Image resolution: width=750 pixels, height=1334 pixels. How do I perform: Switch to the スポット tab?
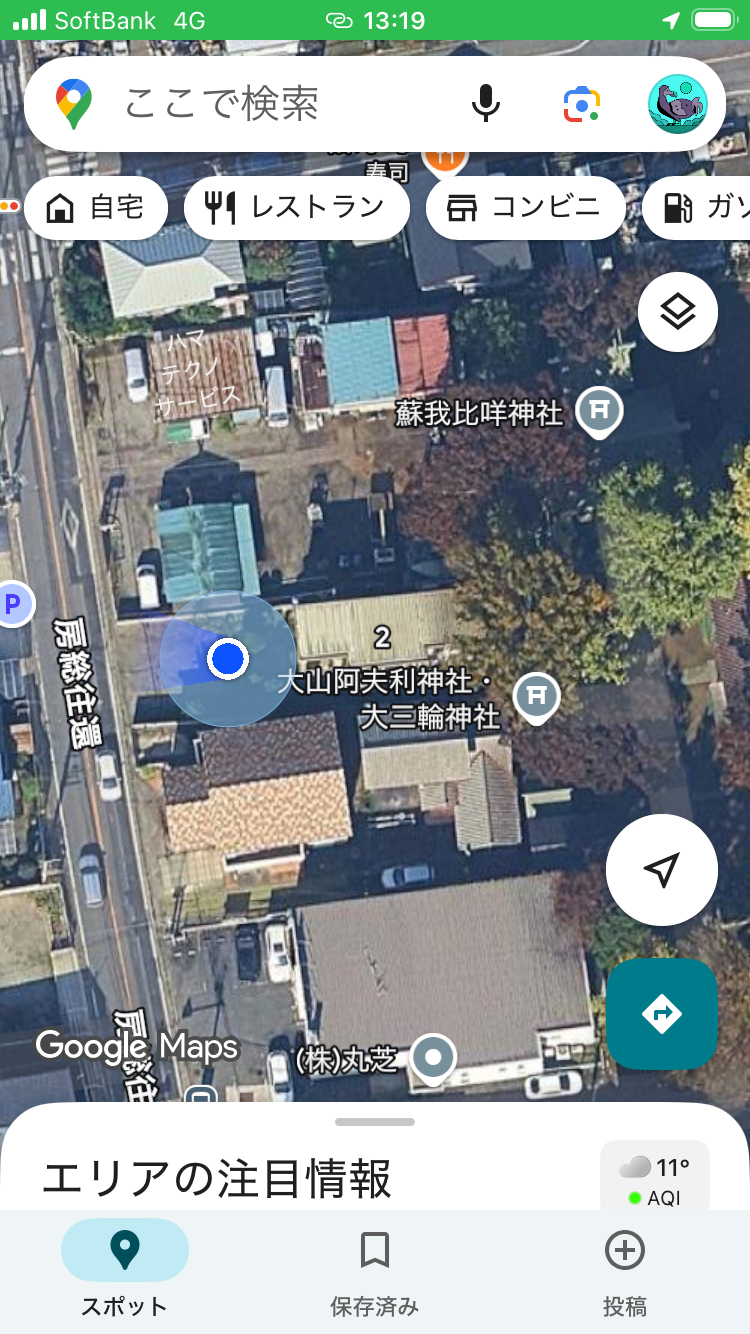125,1268
